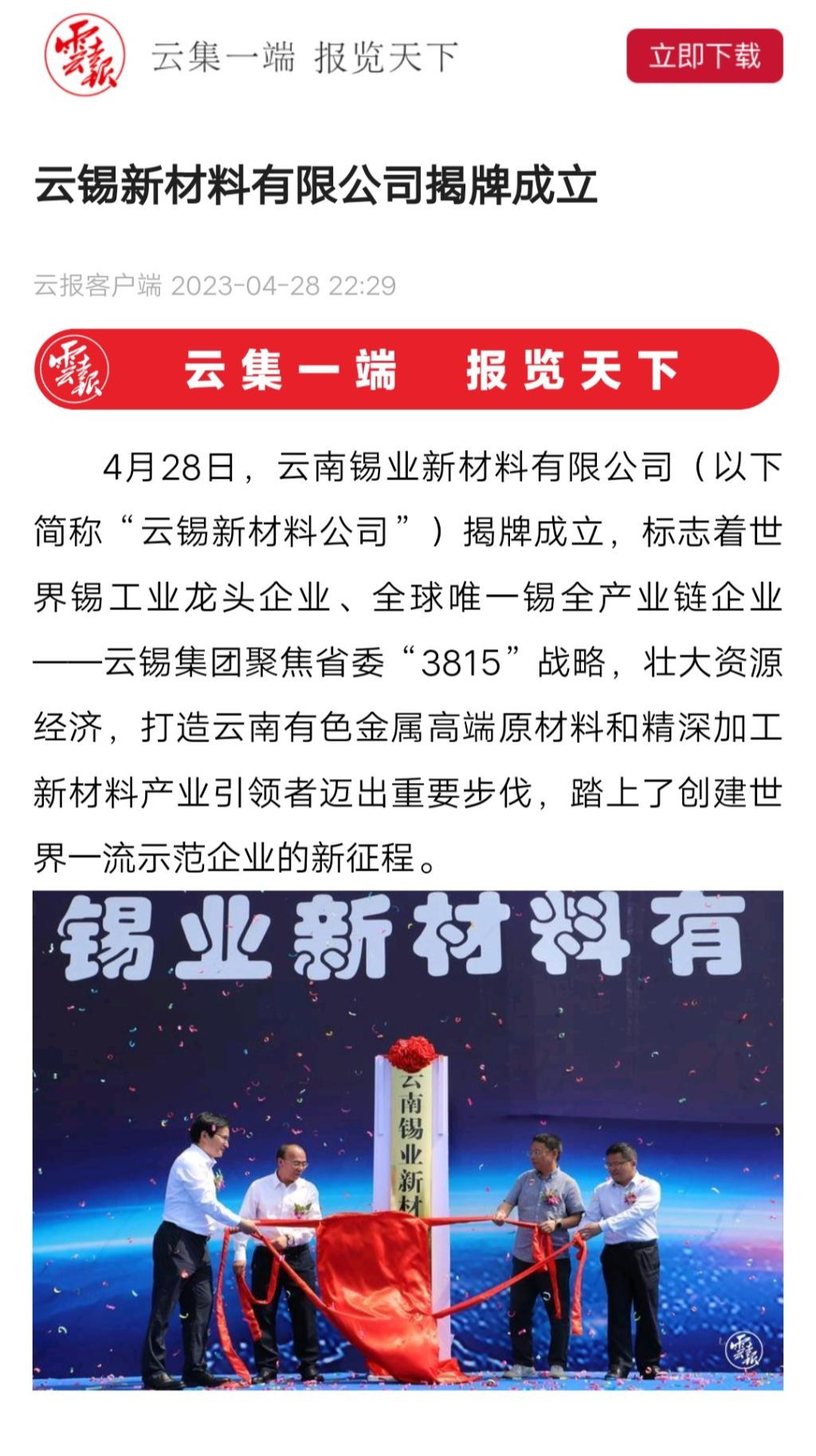Tap the 立即下载 download button
Image resolution: width=816 pixels, height=1456 pixels.
click(704, 56)
